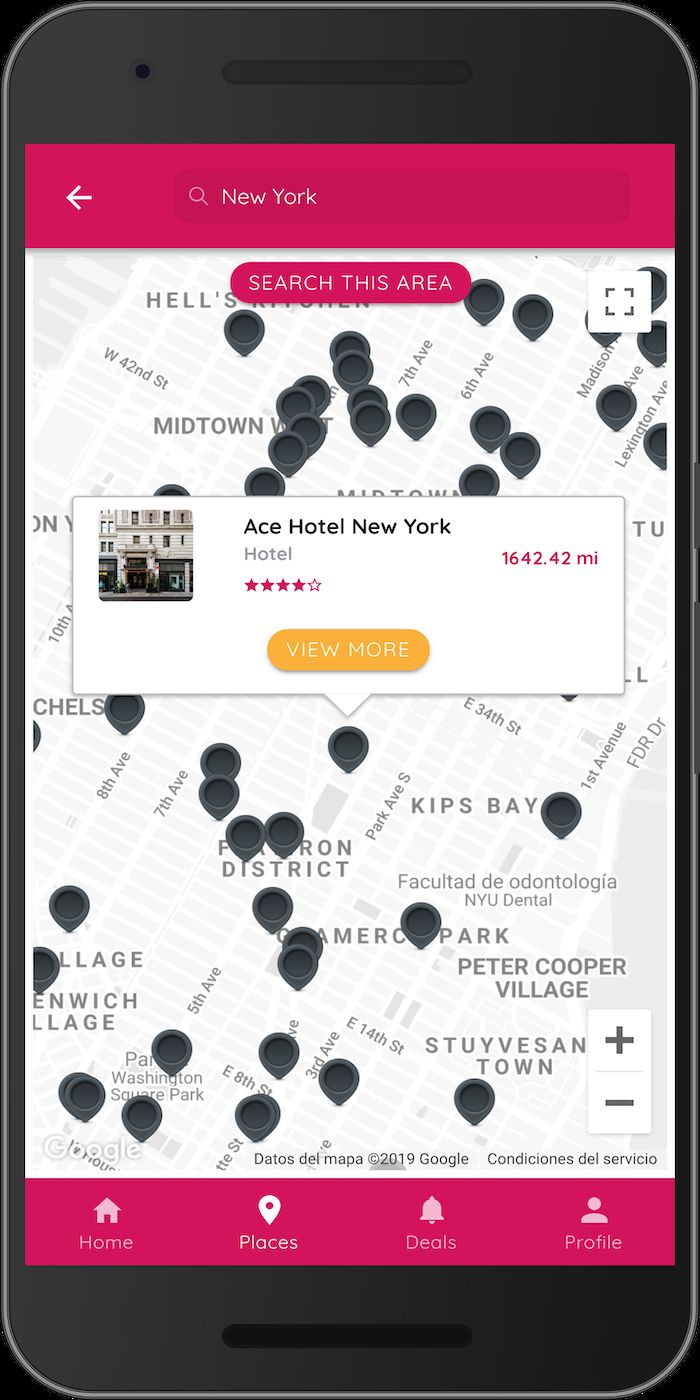The width and height of the screenshot is (700, 1400).
Task: Open the Deals tab
Action: 431,1223
